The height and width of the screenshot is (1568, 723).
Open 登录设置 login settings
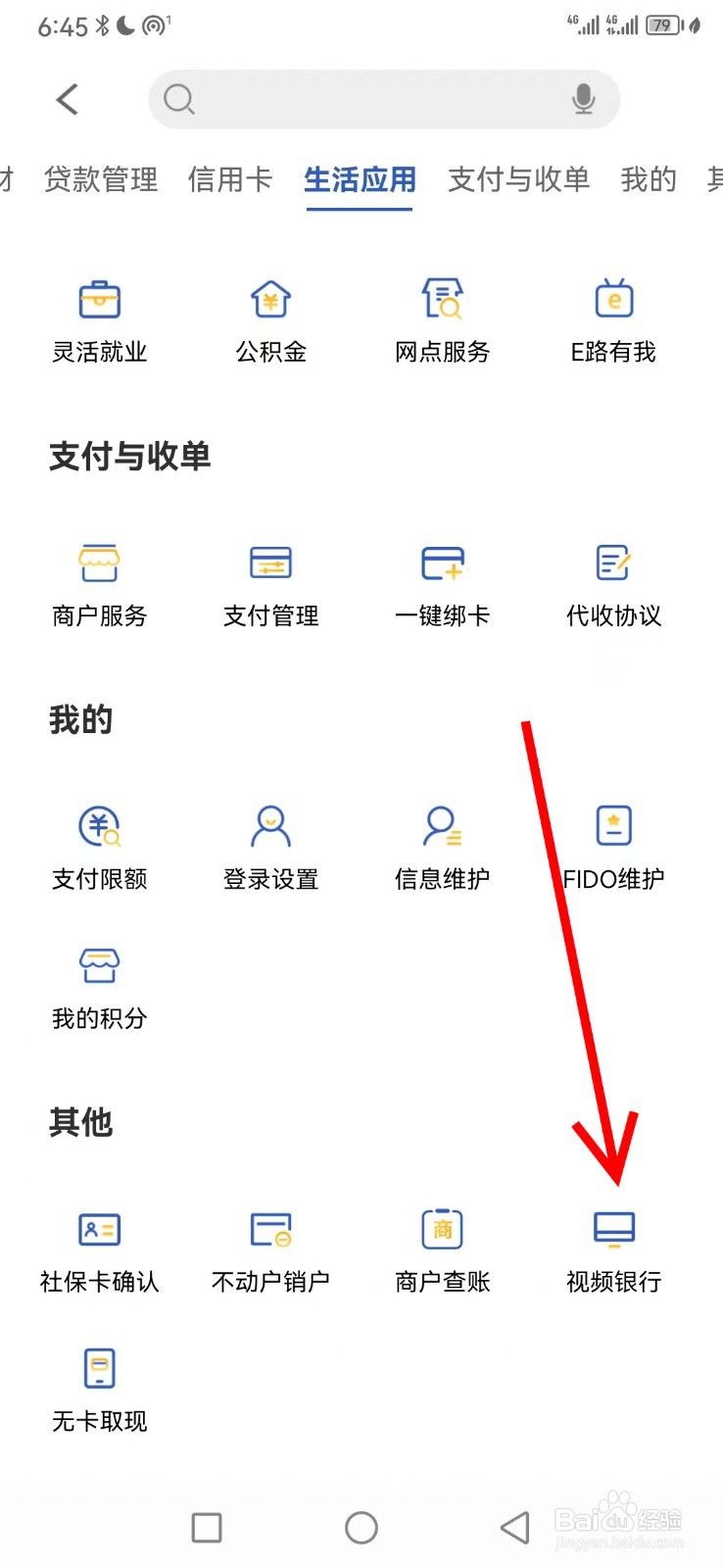[269, 845]
